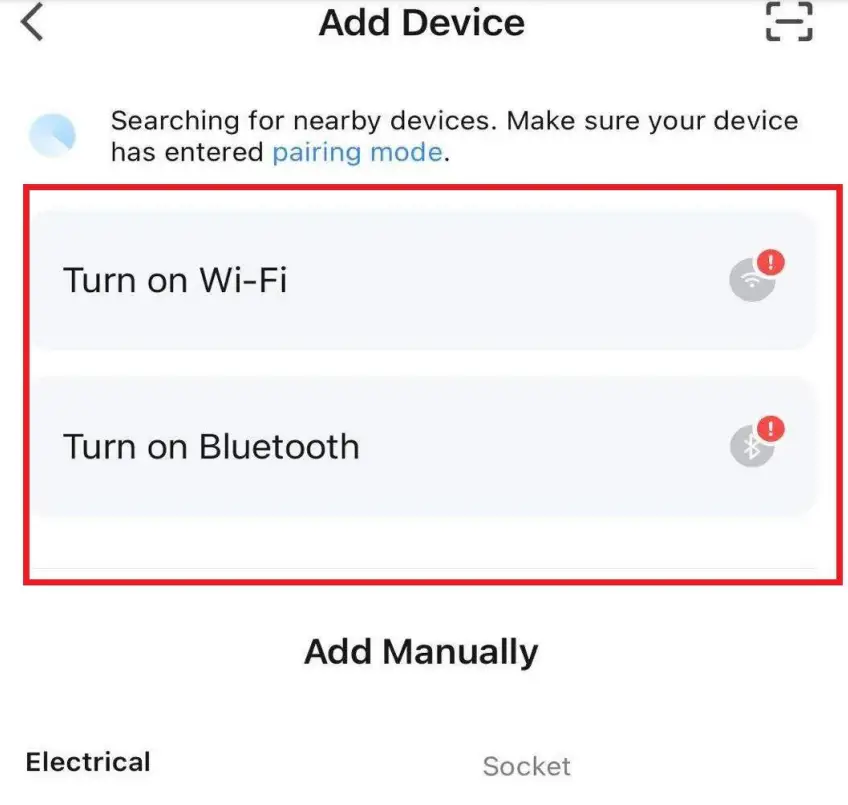
Task: Open the scan QR code icon
Action: point(788,22)
